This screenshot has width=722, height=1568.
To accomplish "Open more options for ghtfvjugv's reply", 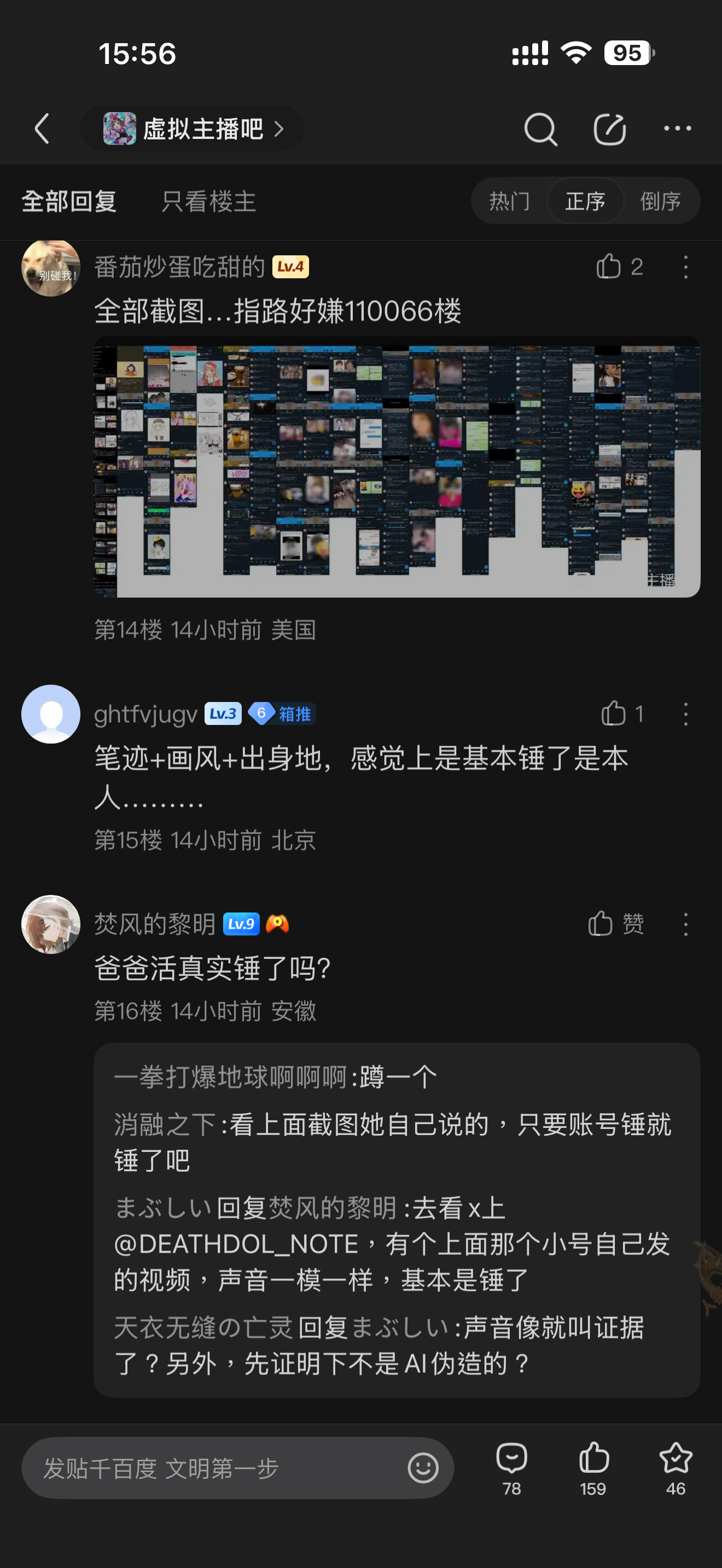I will (x=685, y=713).
